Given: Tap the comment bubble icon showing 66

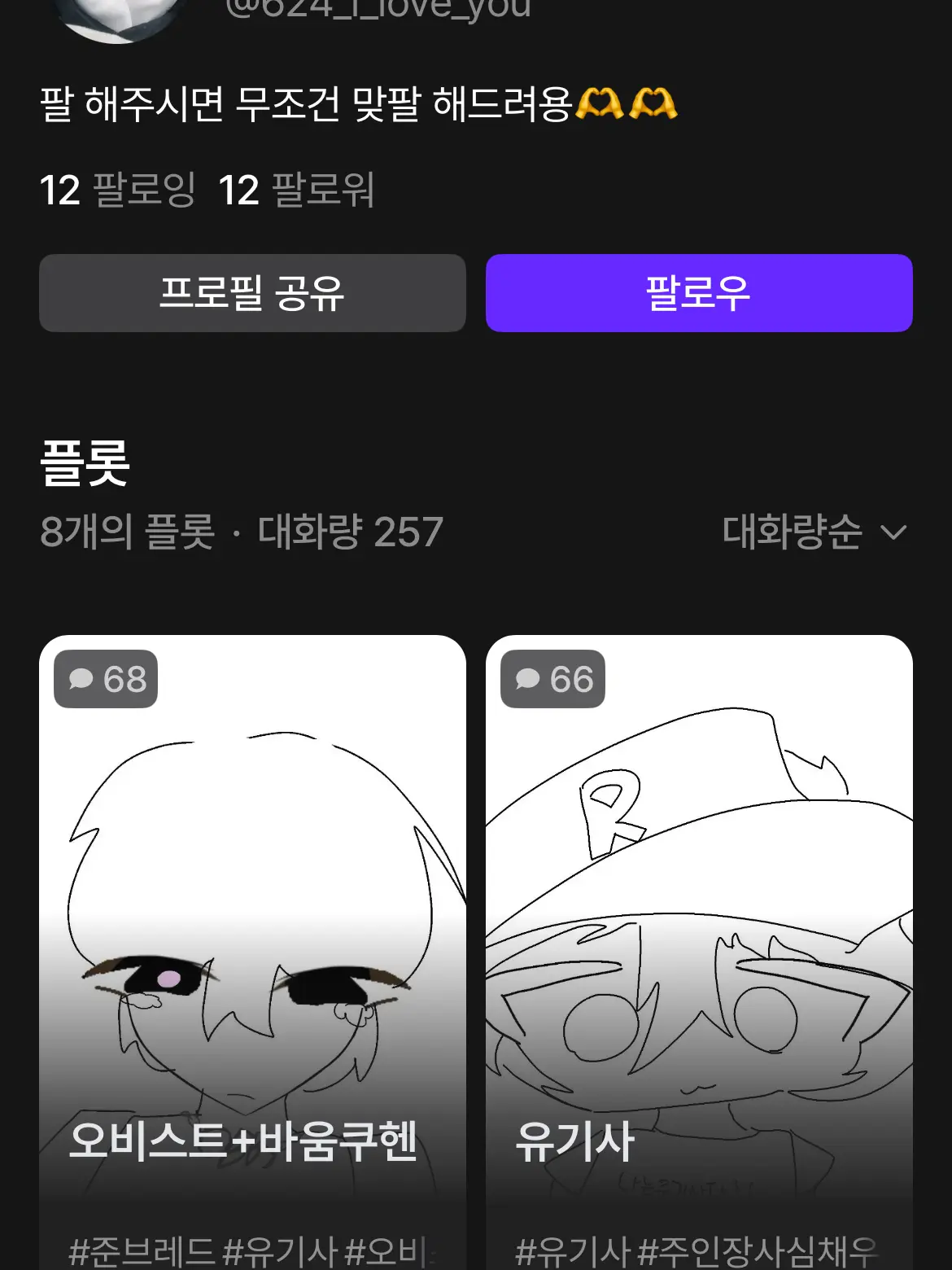Looking at the screenshot, I should [x=552, y=679].
